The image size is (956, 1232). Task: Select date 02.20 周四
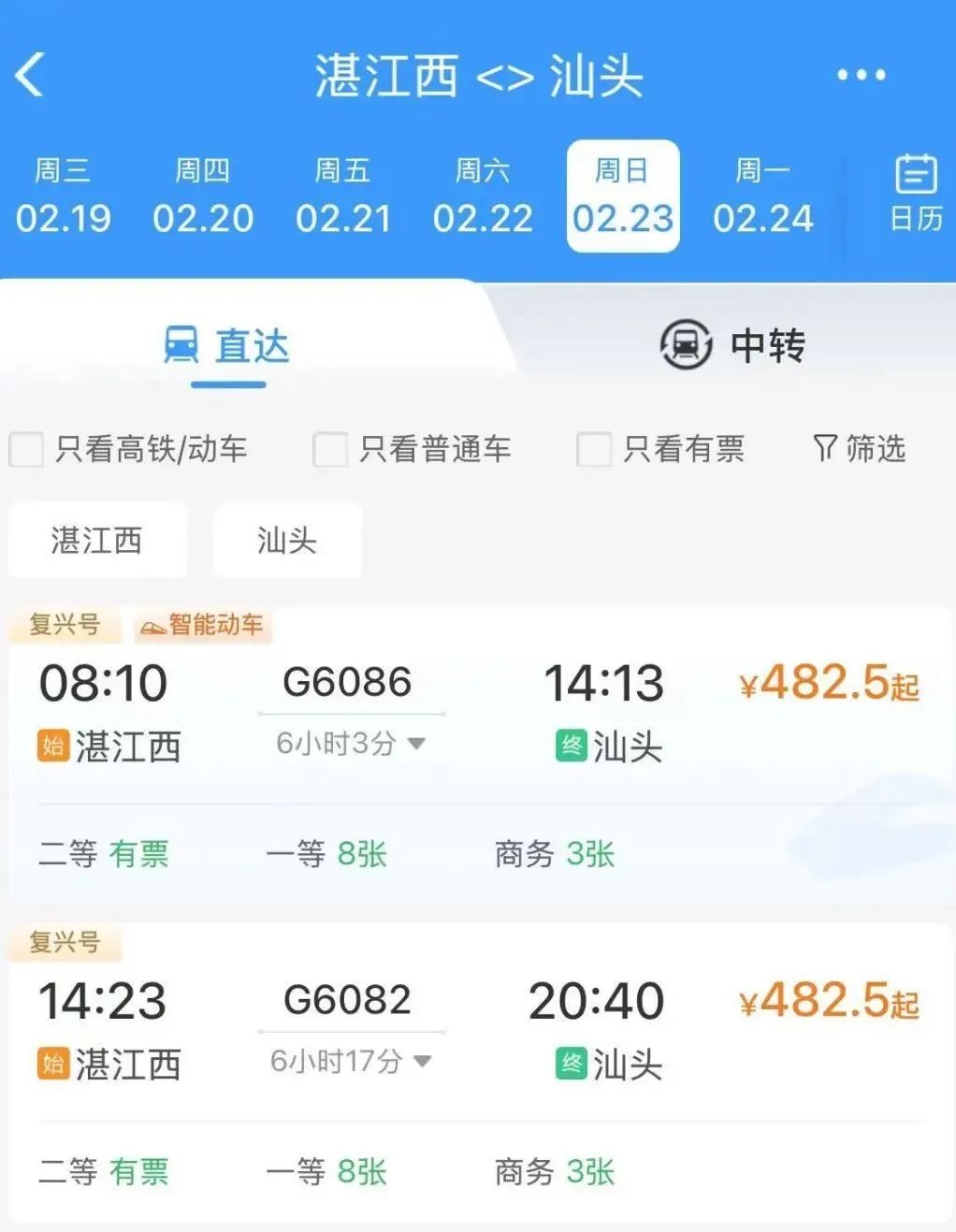tap(203, 196)
